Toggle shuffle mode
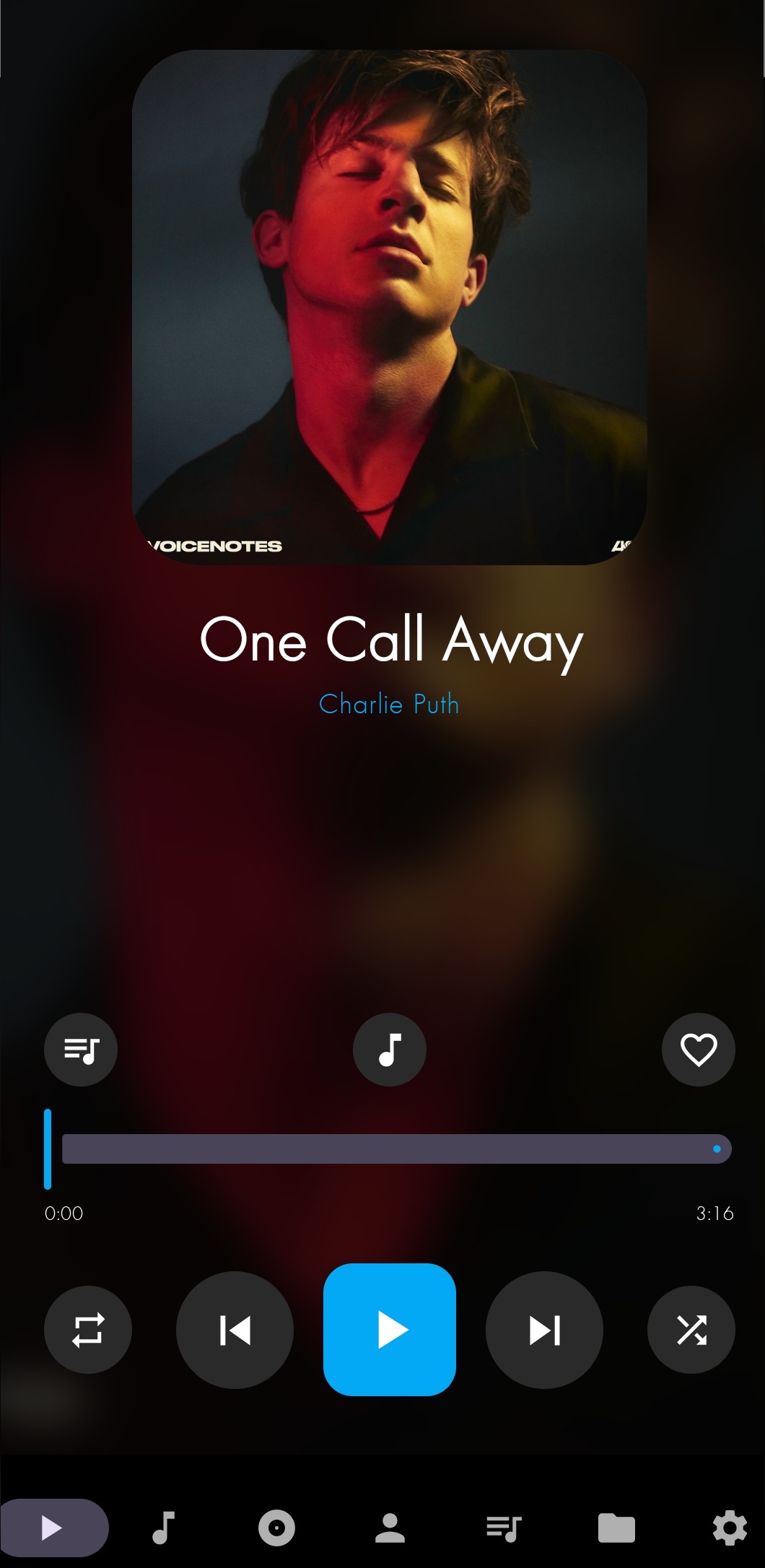 [x=691, y=1330]
